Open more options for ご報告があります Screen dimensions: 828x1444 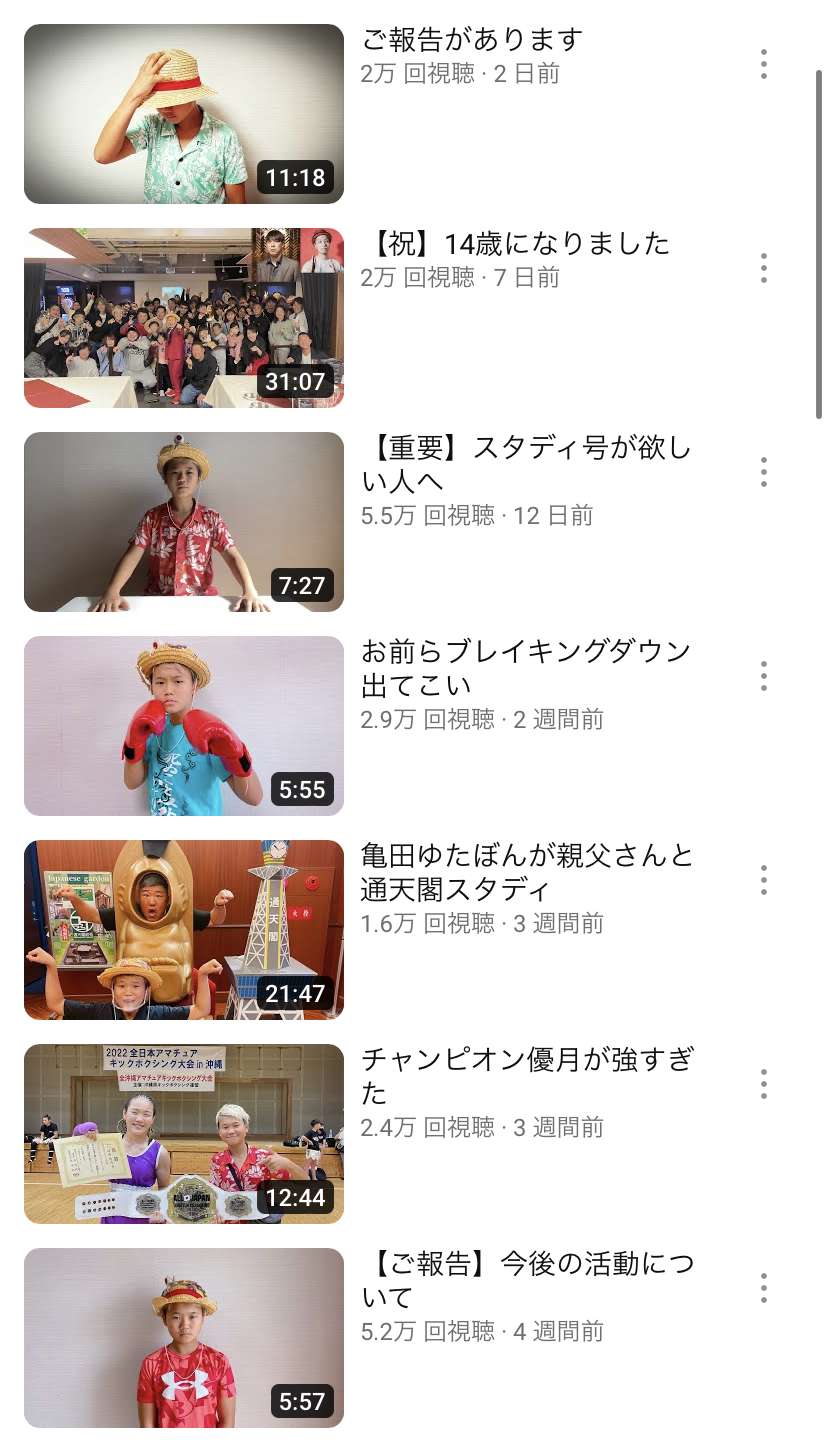(x=763, y=64)
